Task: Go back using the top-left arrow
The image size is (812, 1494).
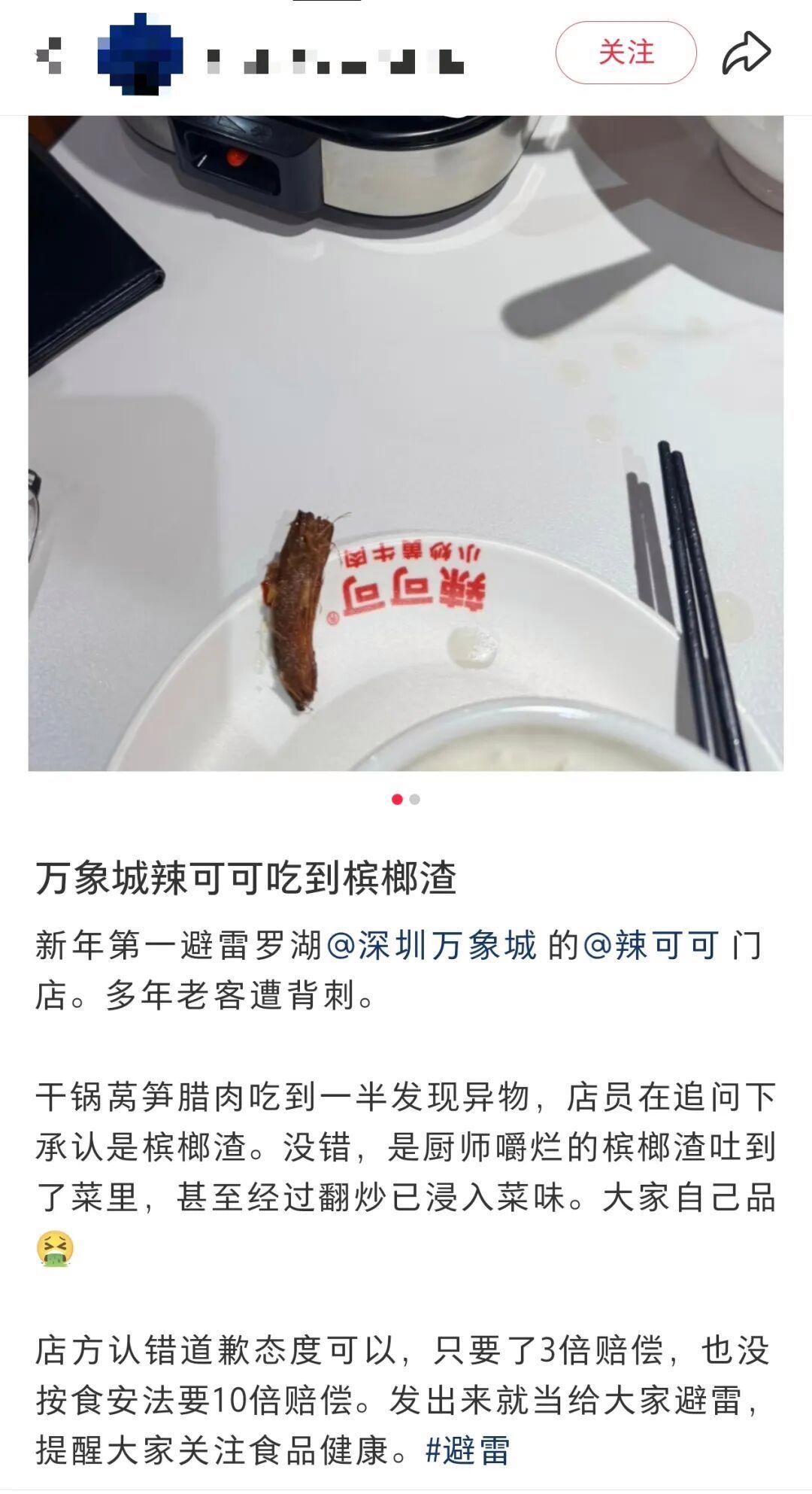Action: 49,56
